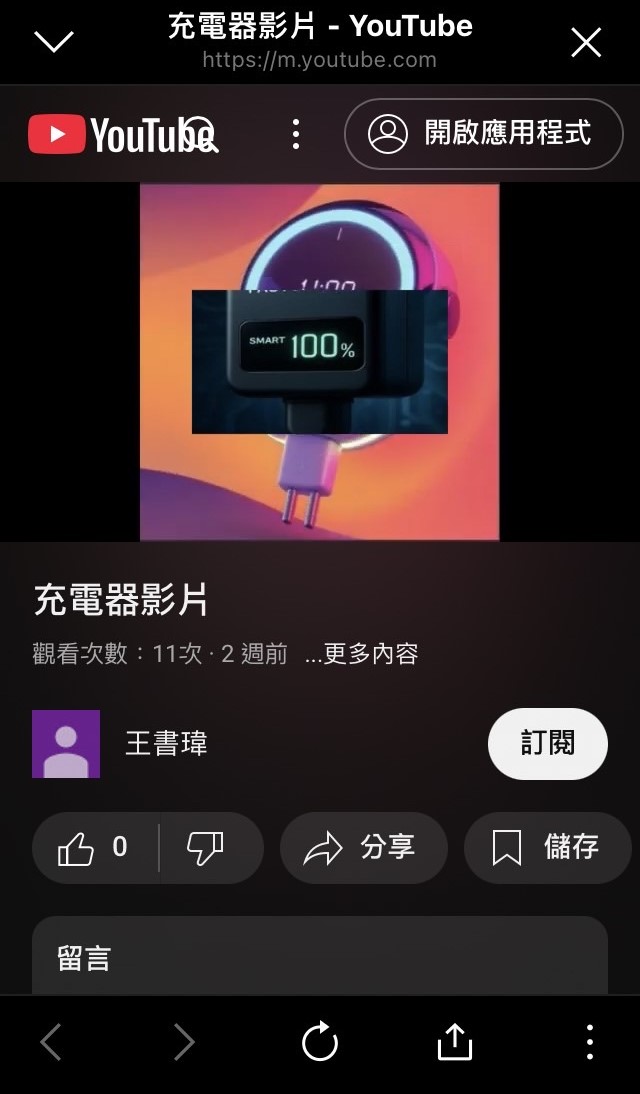Viewport: 640px width, 1094px height.
Task: Open the browser bottom overflow menu
Action: click(589, 1043)
